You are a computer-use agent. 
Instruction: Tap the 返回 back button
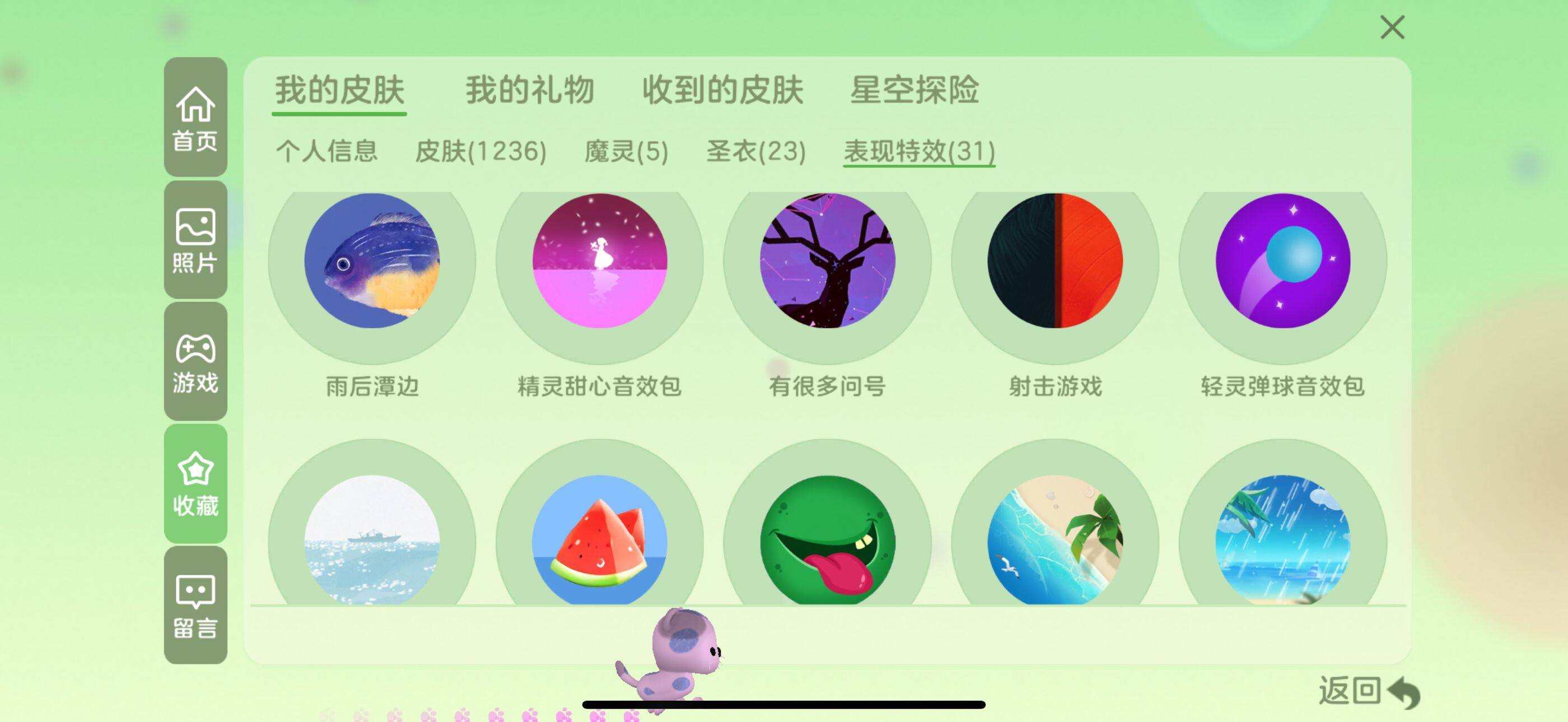[x=1368, y=692]
